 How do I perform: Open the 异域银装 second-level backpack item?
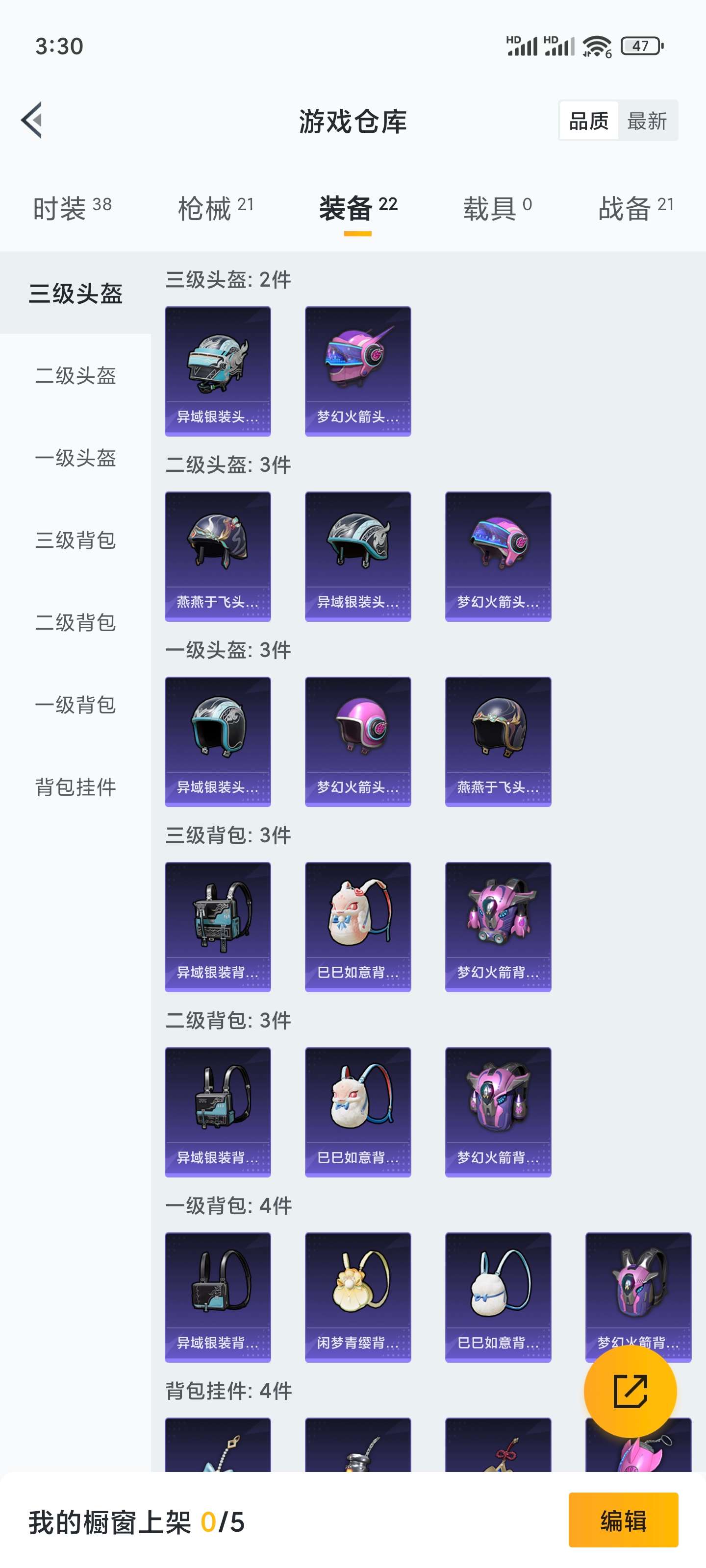click(x=218, y=1111)
